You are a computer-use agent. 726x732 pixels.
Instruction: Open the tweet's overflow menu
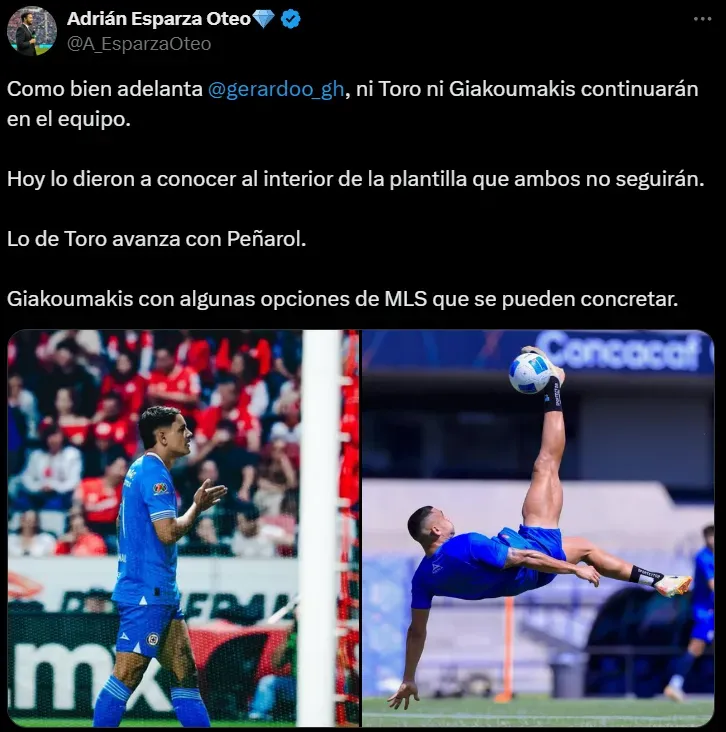pos(704,19)
